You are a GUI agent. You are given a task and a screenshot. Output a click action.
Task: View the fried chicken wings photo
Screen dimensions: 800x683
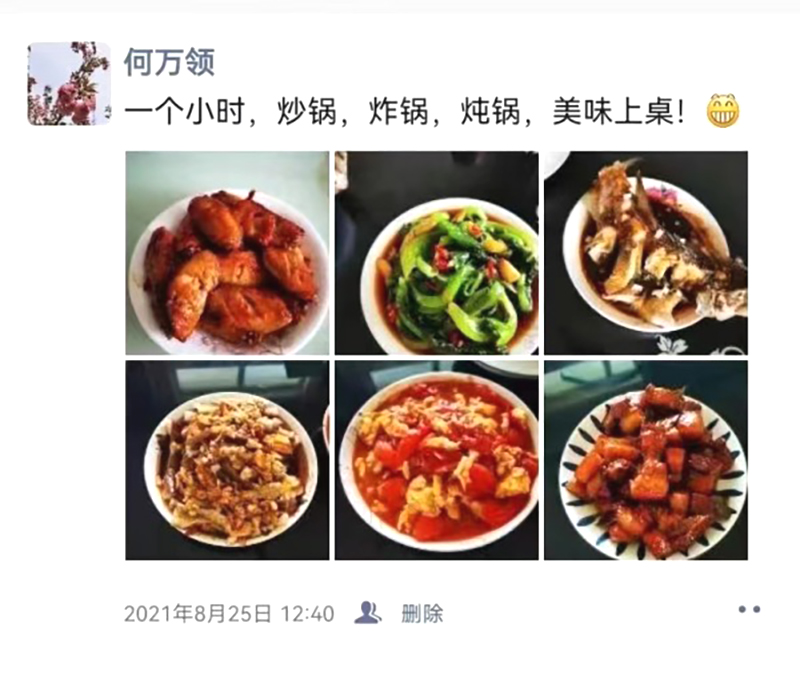(227, 253)
